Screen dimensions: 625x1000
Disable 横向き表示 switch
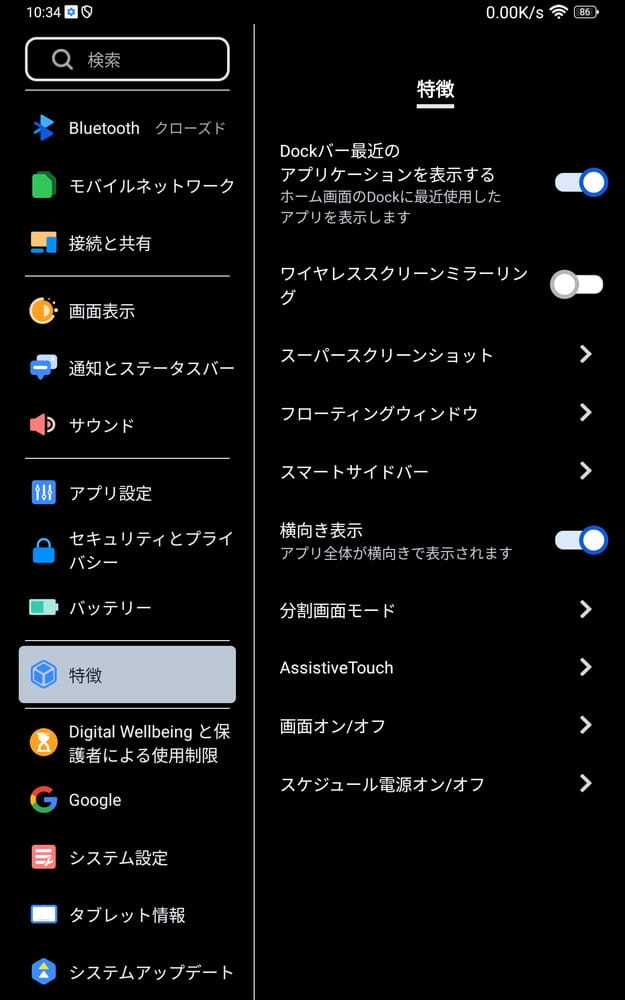580,540
